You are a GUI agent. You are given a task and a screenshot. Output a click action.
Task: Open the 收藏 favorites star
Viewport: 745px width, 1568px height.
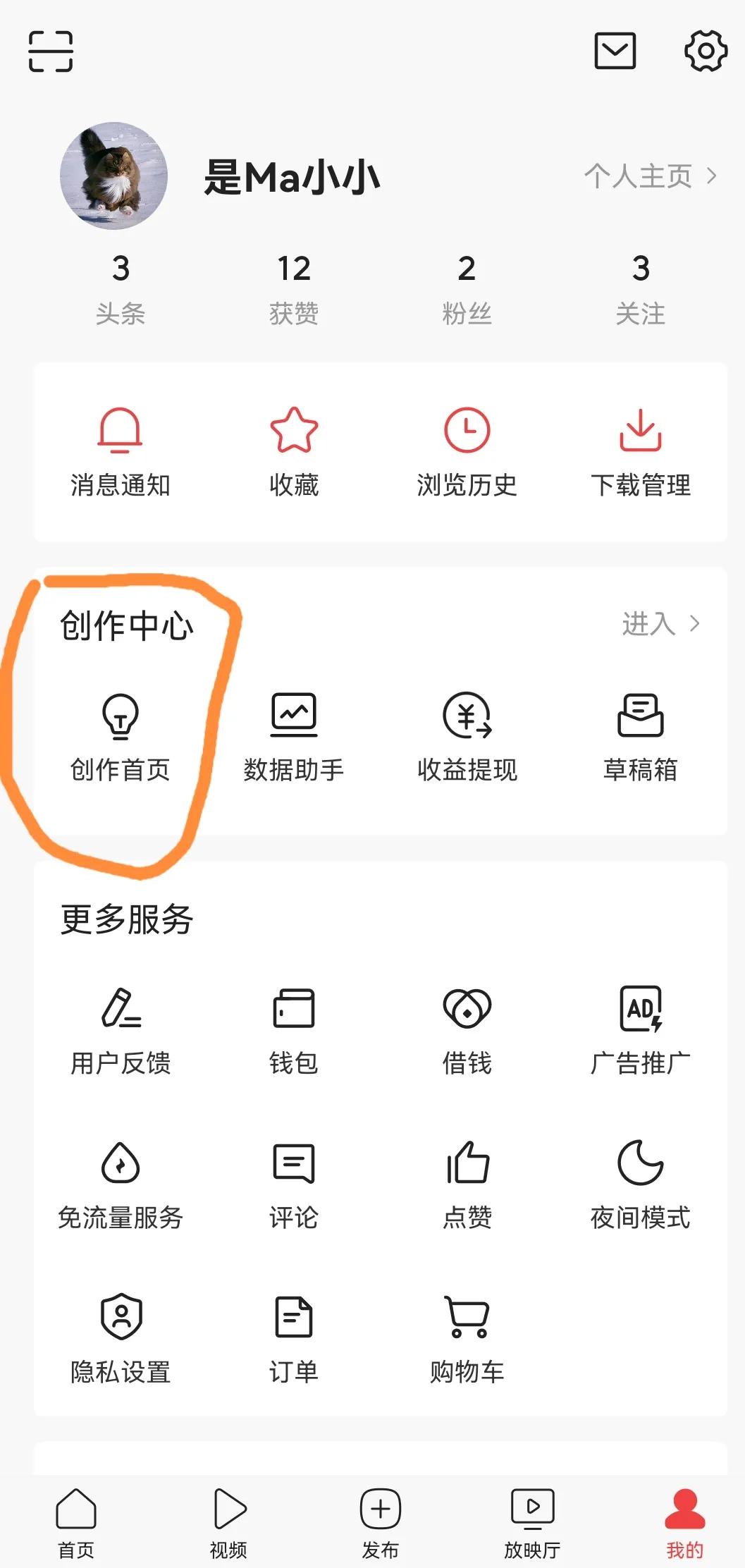(x=295, y=451)
